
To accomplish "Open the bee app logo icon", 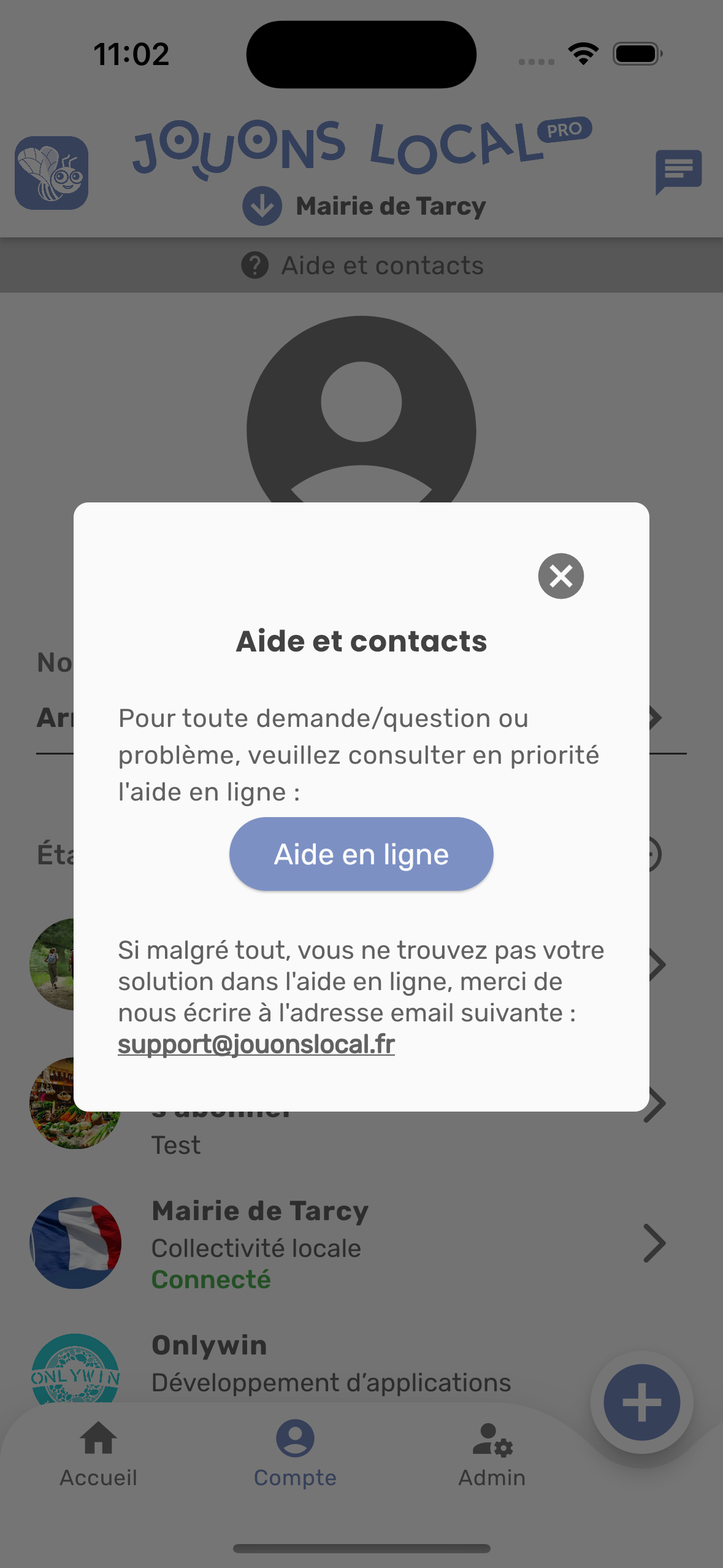I will click(x=52, y=173).
